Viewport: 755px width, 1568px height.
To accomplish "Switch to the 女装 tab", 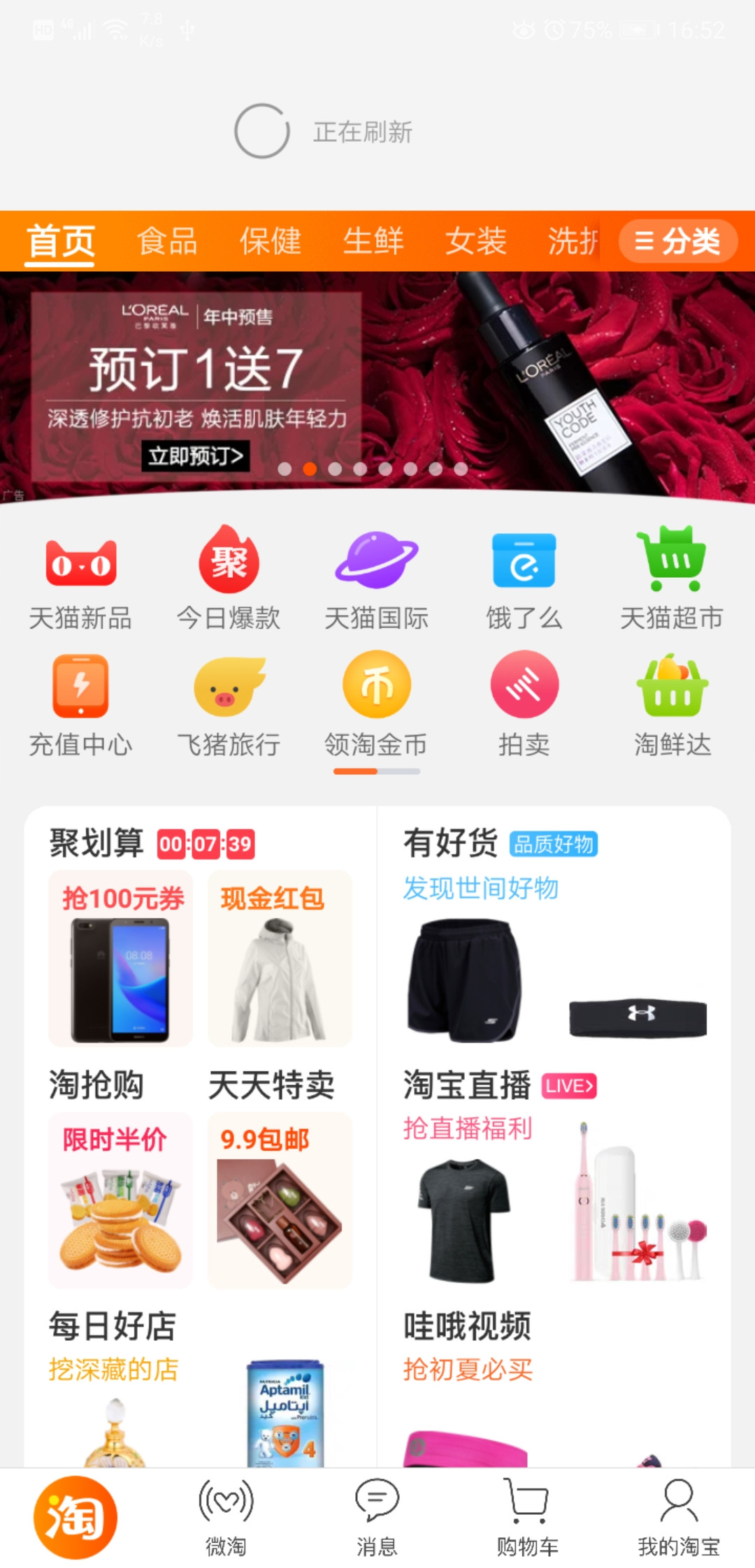I will click(475, 242).
